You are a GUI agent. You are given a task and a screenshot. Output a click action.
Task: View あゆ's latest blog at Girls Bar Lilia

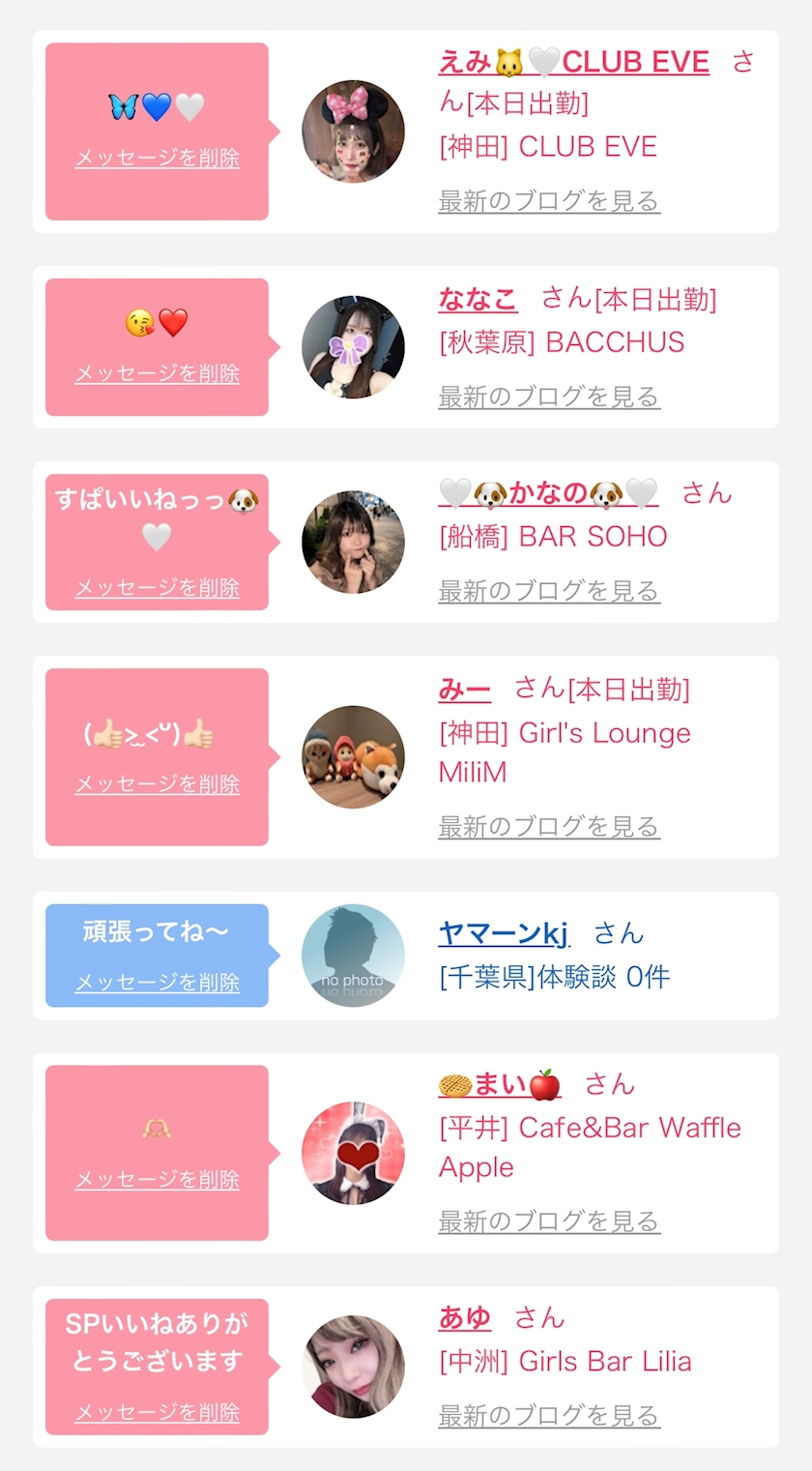[x=549, y=1416]
